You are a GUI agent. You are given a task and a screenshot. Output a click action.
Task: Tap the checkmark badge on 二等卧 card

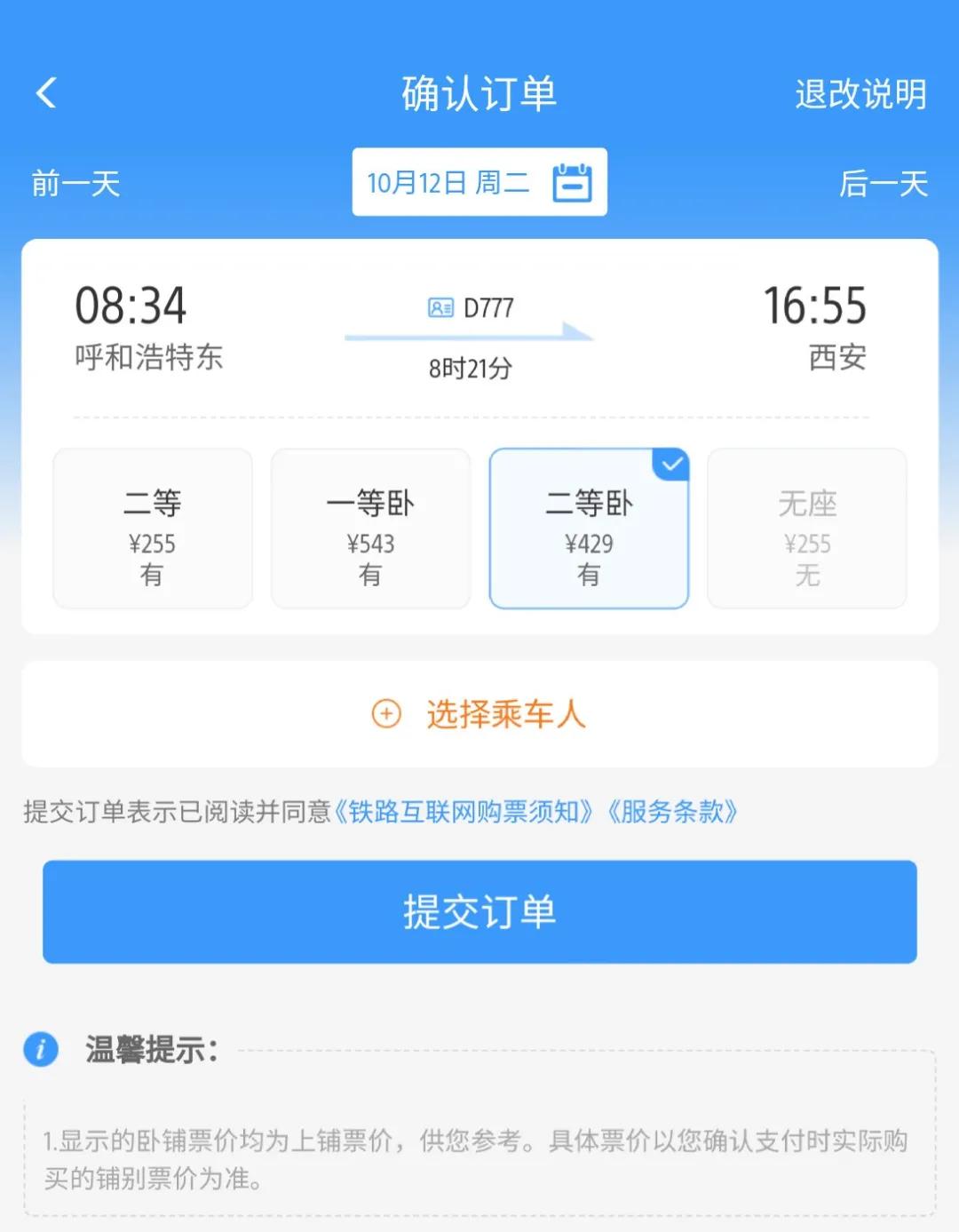click(672, 463)
